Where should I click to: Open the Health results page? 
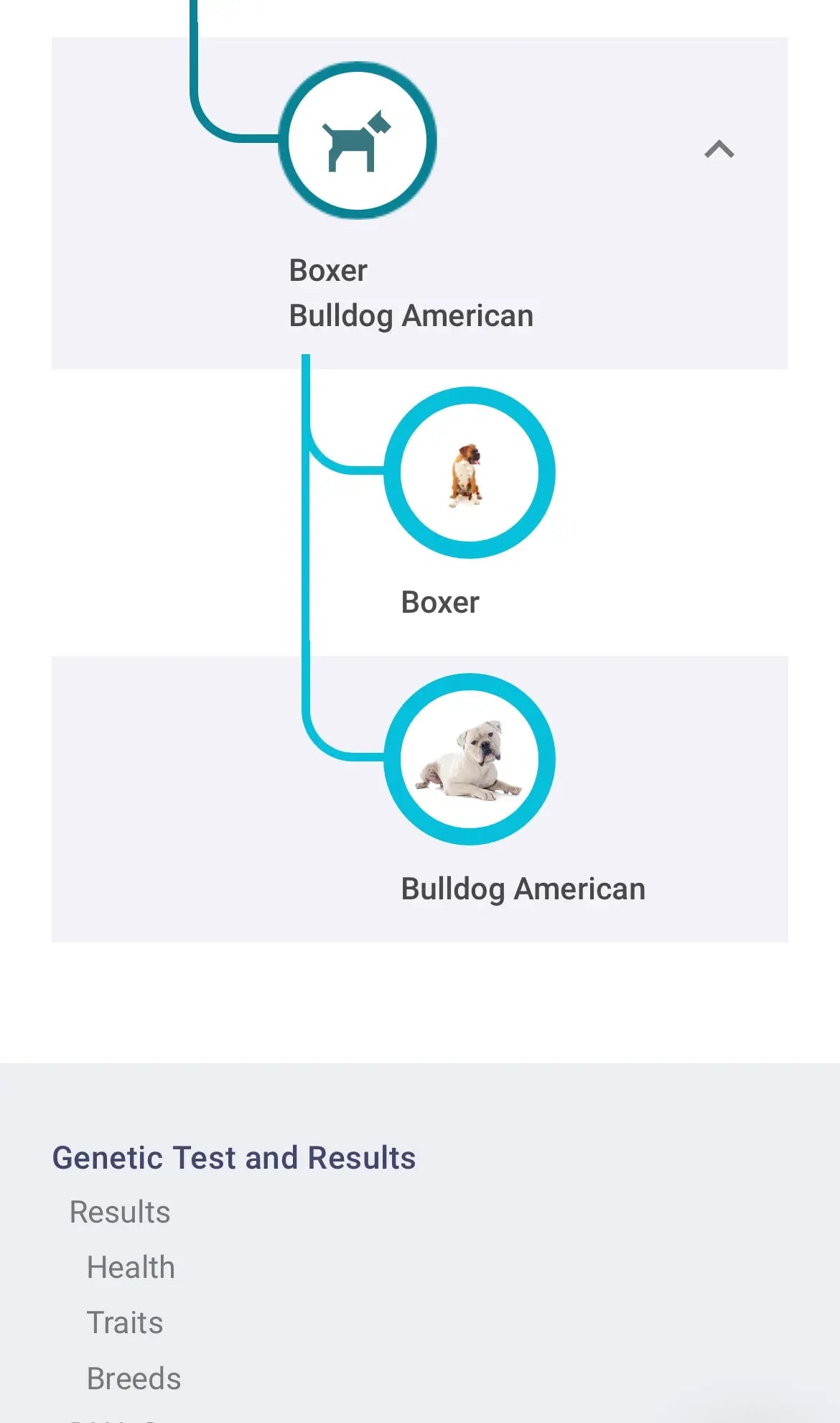(130, 1267)
